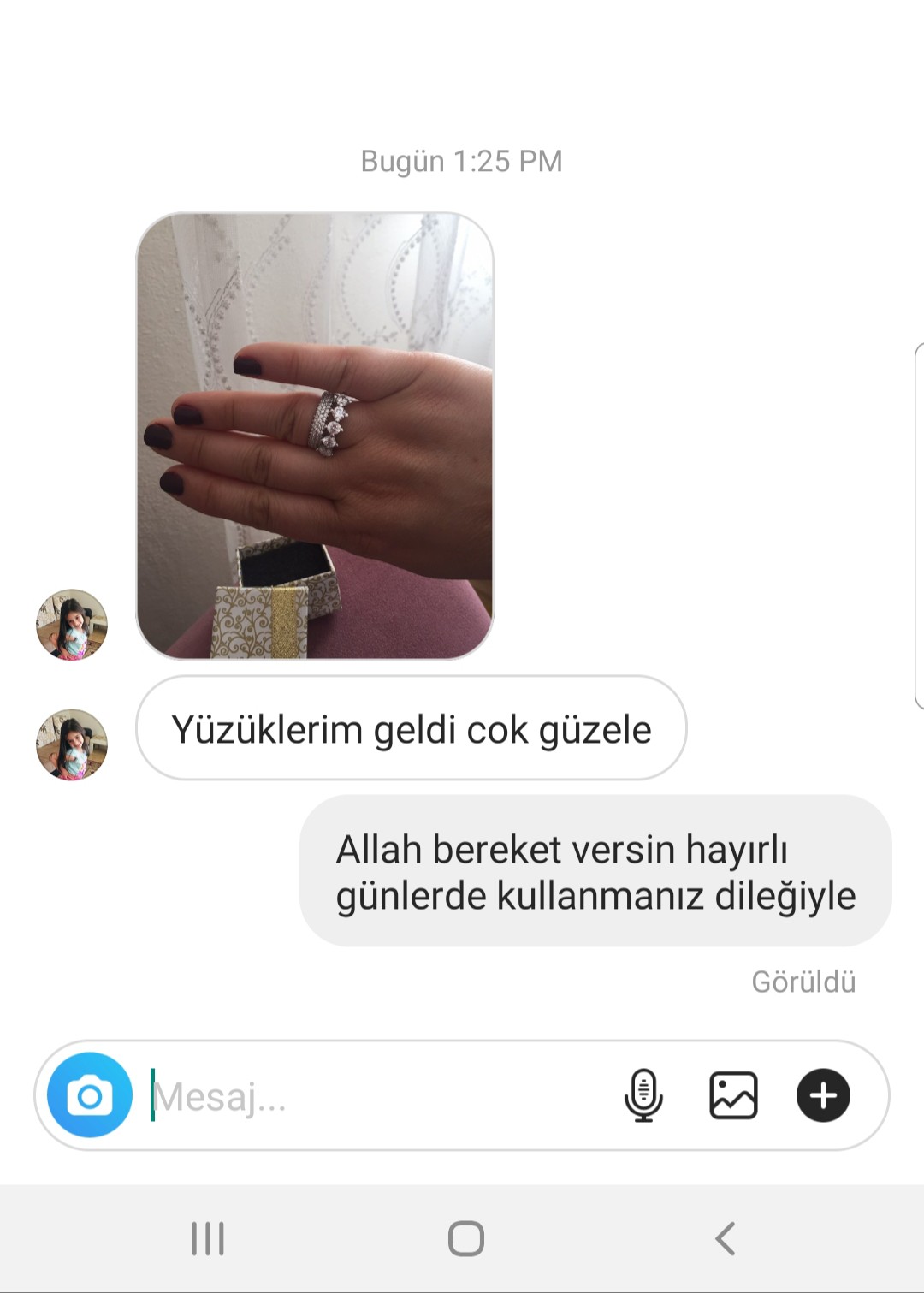Open the sender's profile picture beside the photo
The height and width of the screenshot is (1293, 924).
point(72,625)
